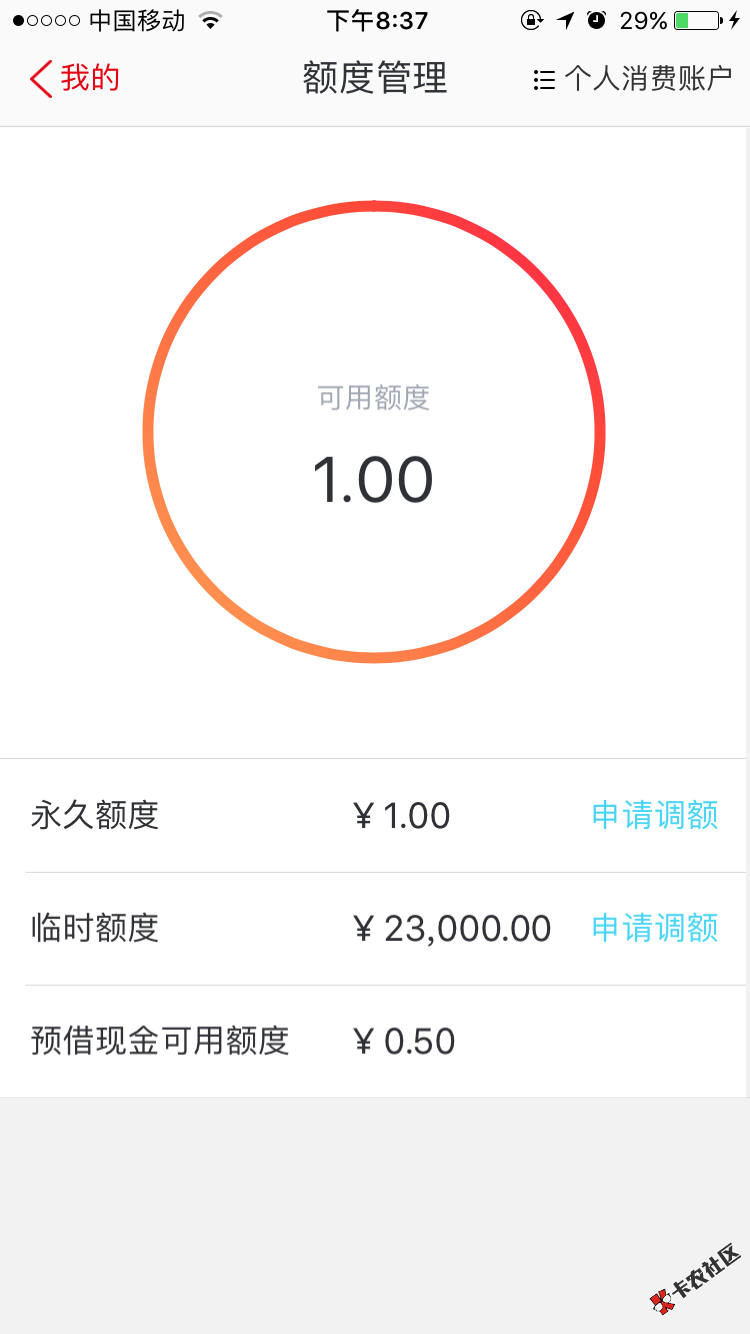Select the available limit value 1.00
This screenshot has width=750, height=1334.
point(374,479)
